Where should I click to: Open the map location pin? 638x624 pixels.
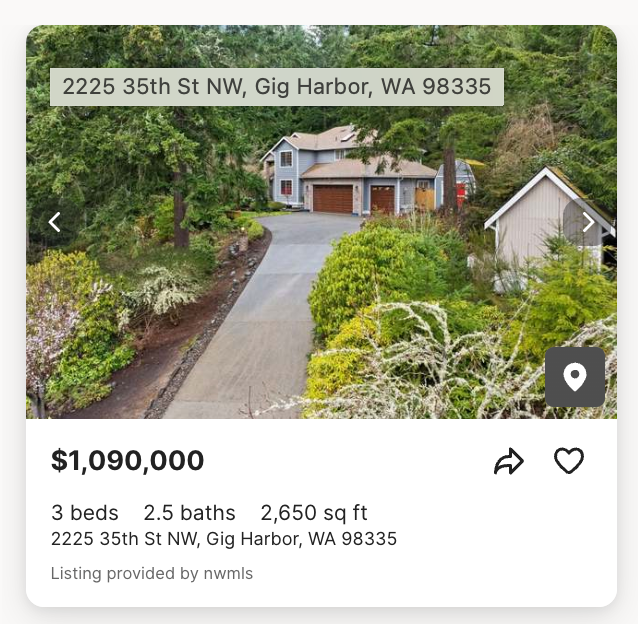pyautogui.click(x=575, y=377)
